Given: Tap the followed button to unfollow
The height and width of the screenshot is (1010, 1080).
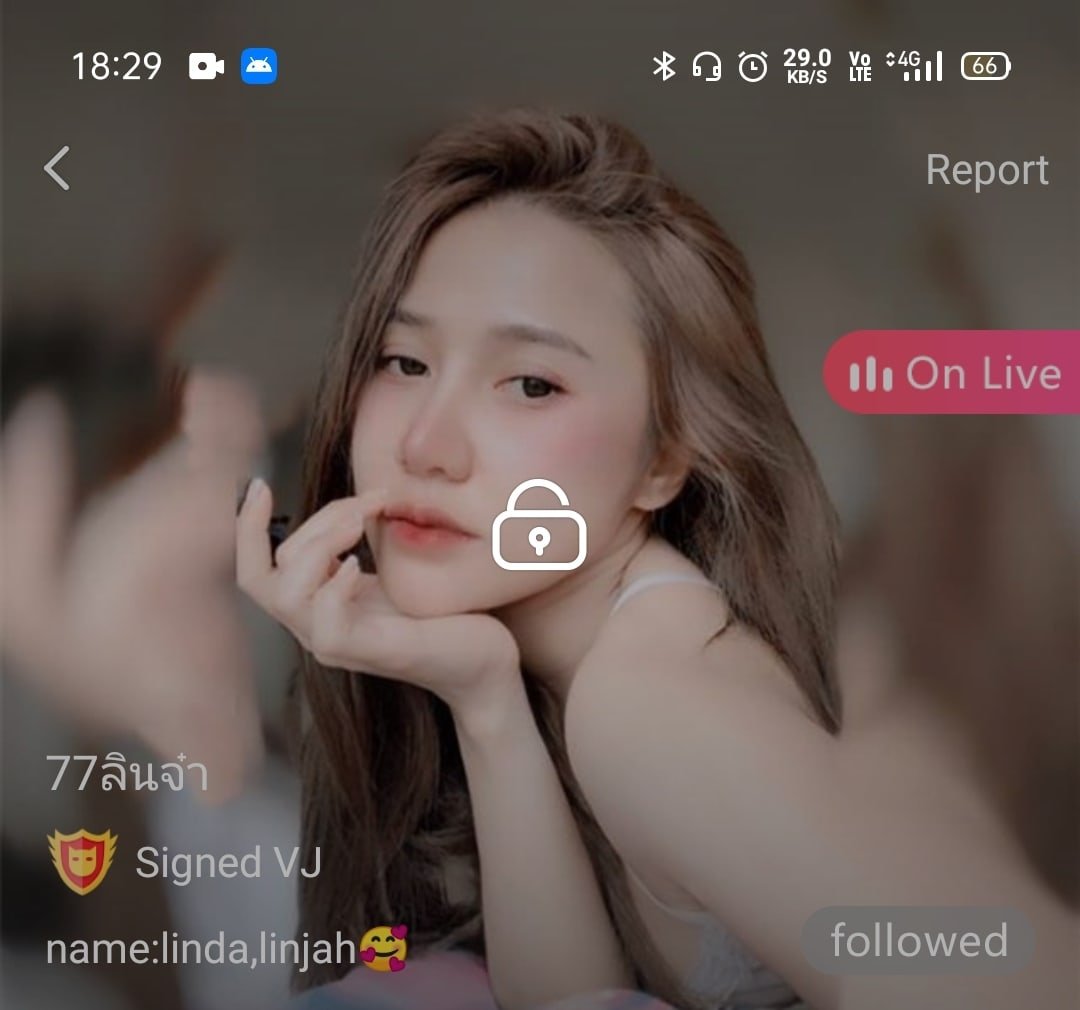Looking at the screenshot, I should (x=918, y=941).
